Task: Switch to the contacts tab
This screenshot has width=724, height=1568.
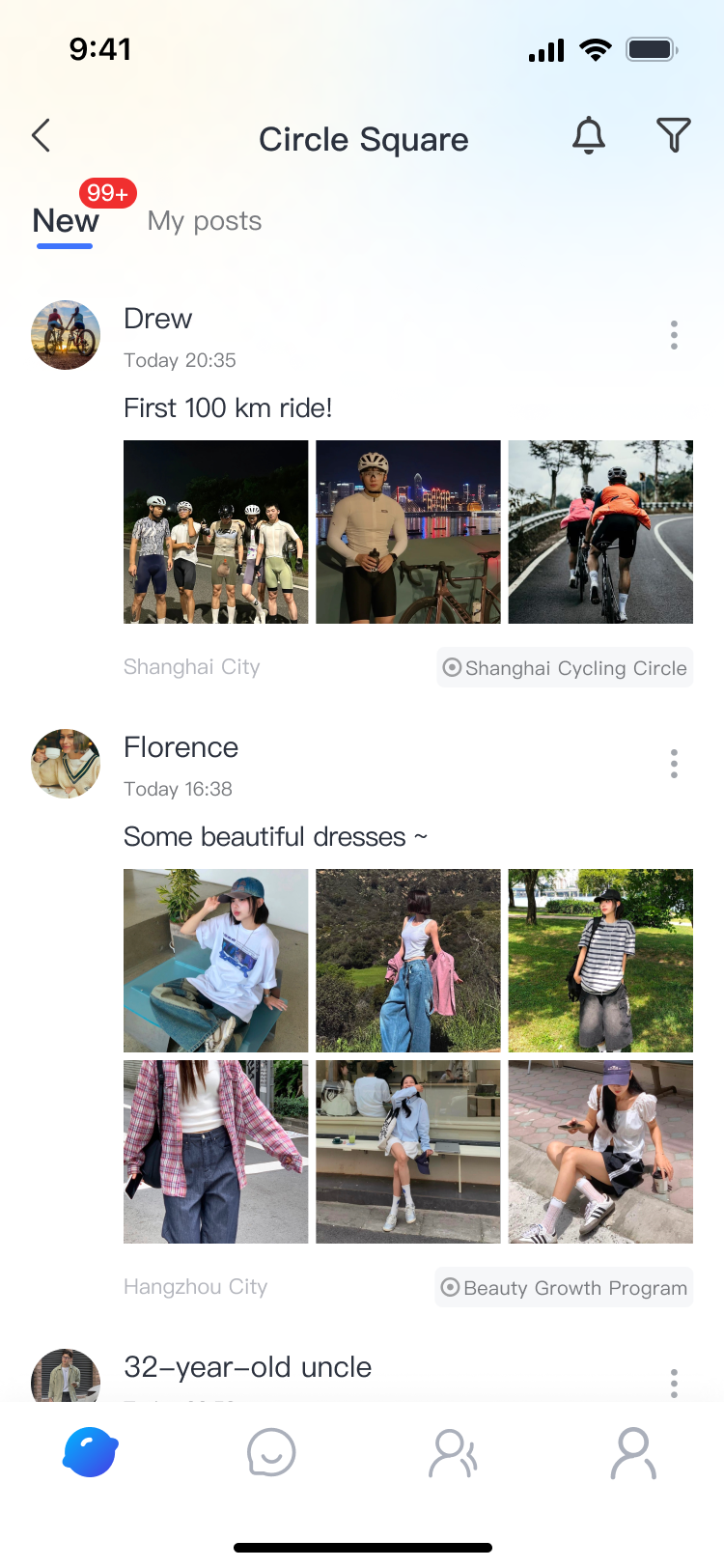Action: point(453,1453)
